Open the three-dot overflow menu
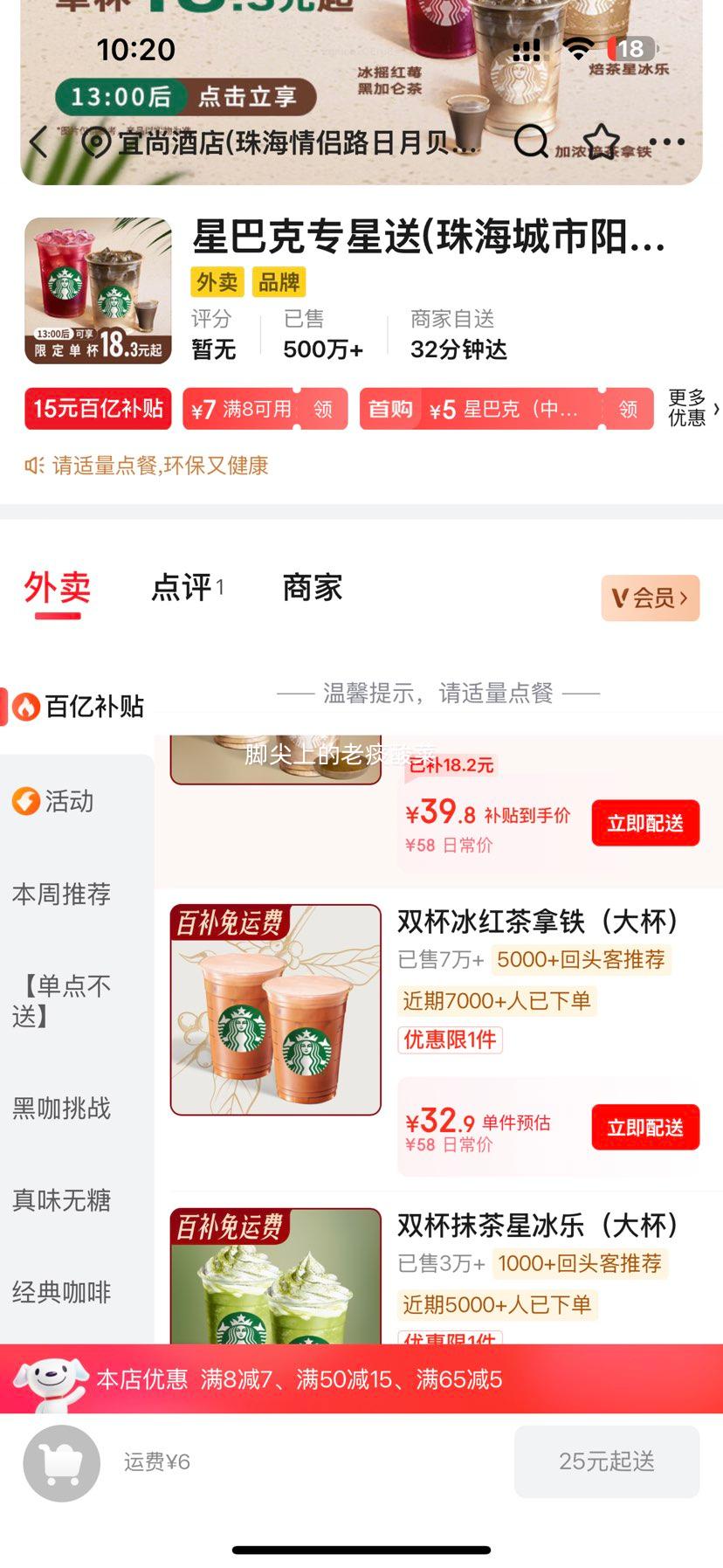723x1568 pixels. pyautogui.click(x=667, y=142)
